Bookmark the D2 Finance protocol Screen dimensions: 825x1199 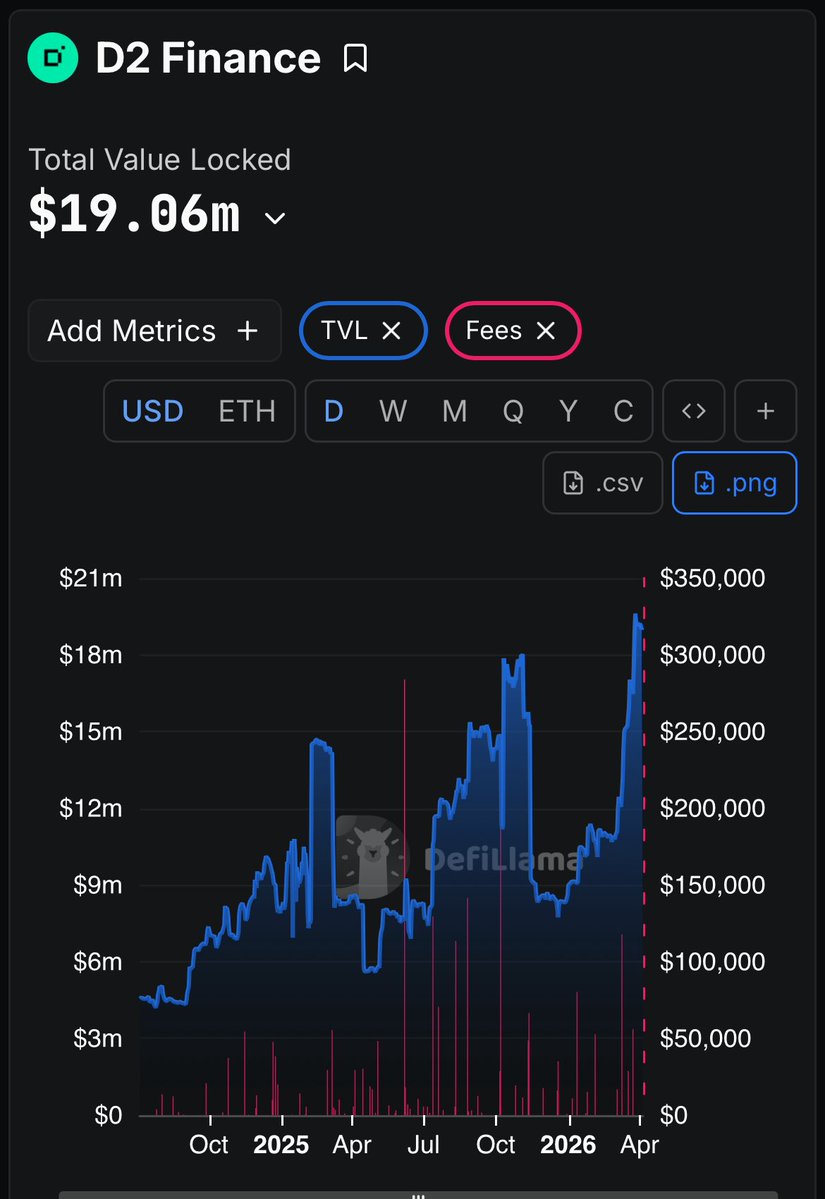[355, 59]
